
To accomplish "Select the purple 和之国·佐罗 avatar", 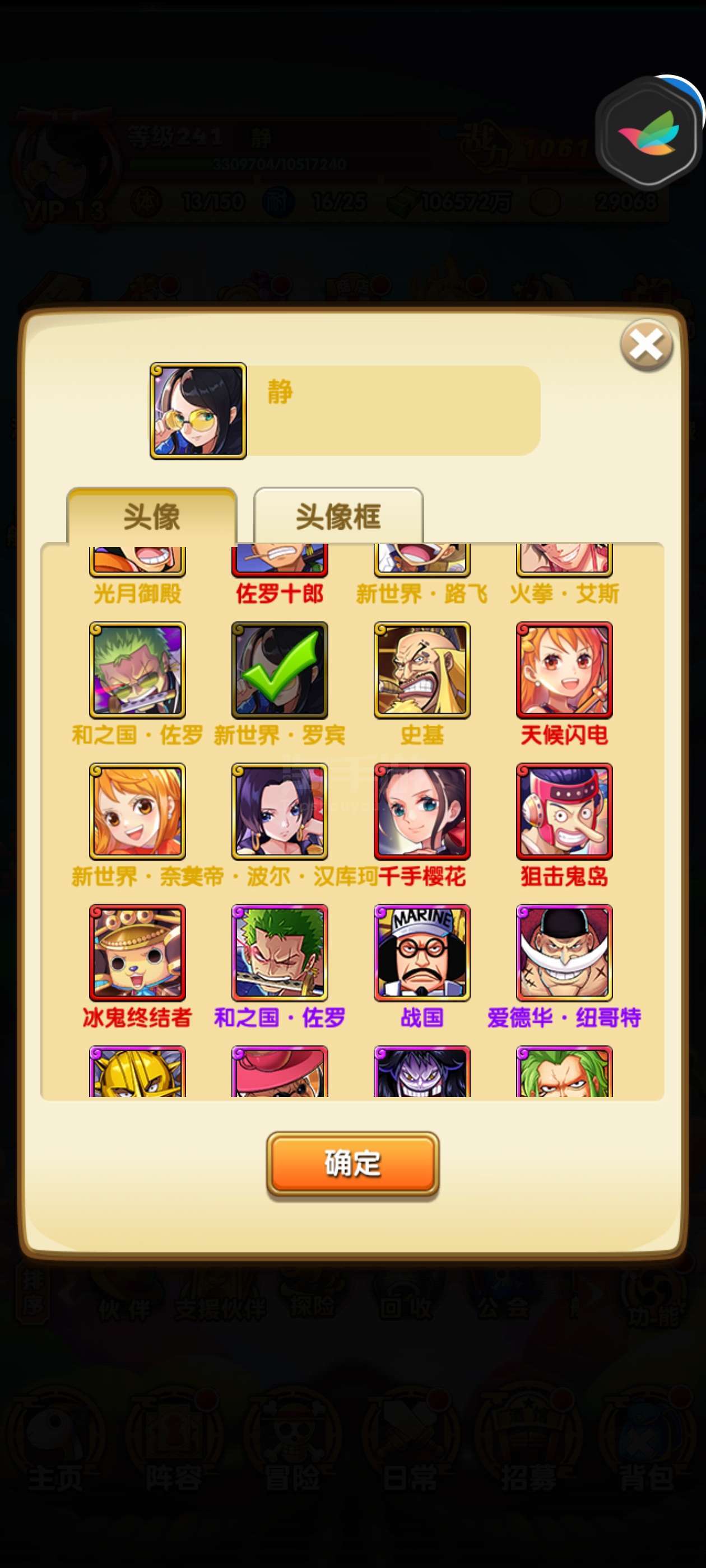I will click(x=280, y=953).
